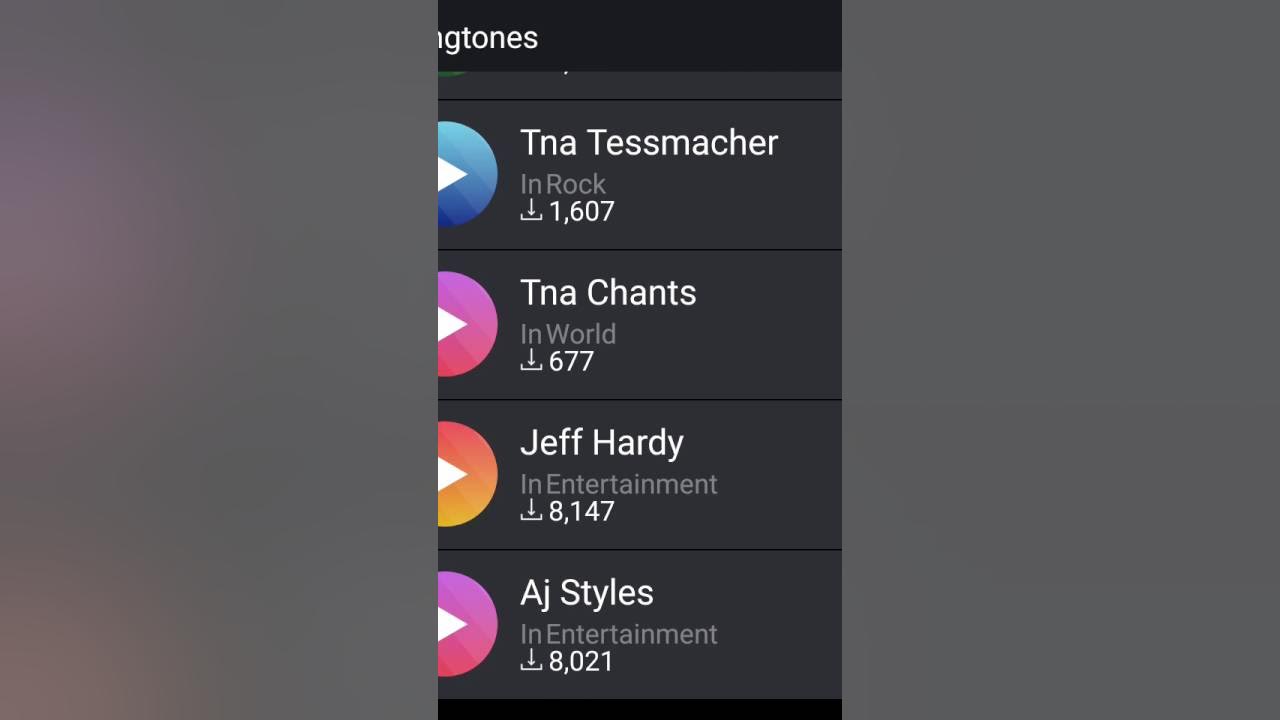
Task: Play the Jeff Hardy ringtone preview
Action: (x=462, y=474)
